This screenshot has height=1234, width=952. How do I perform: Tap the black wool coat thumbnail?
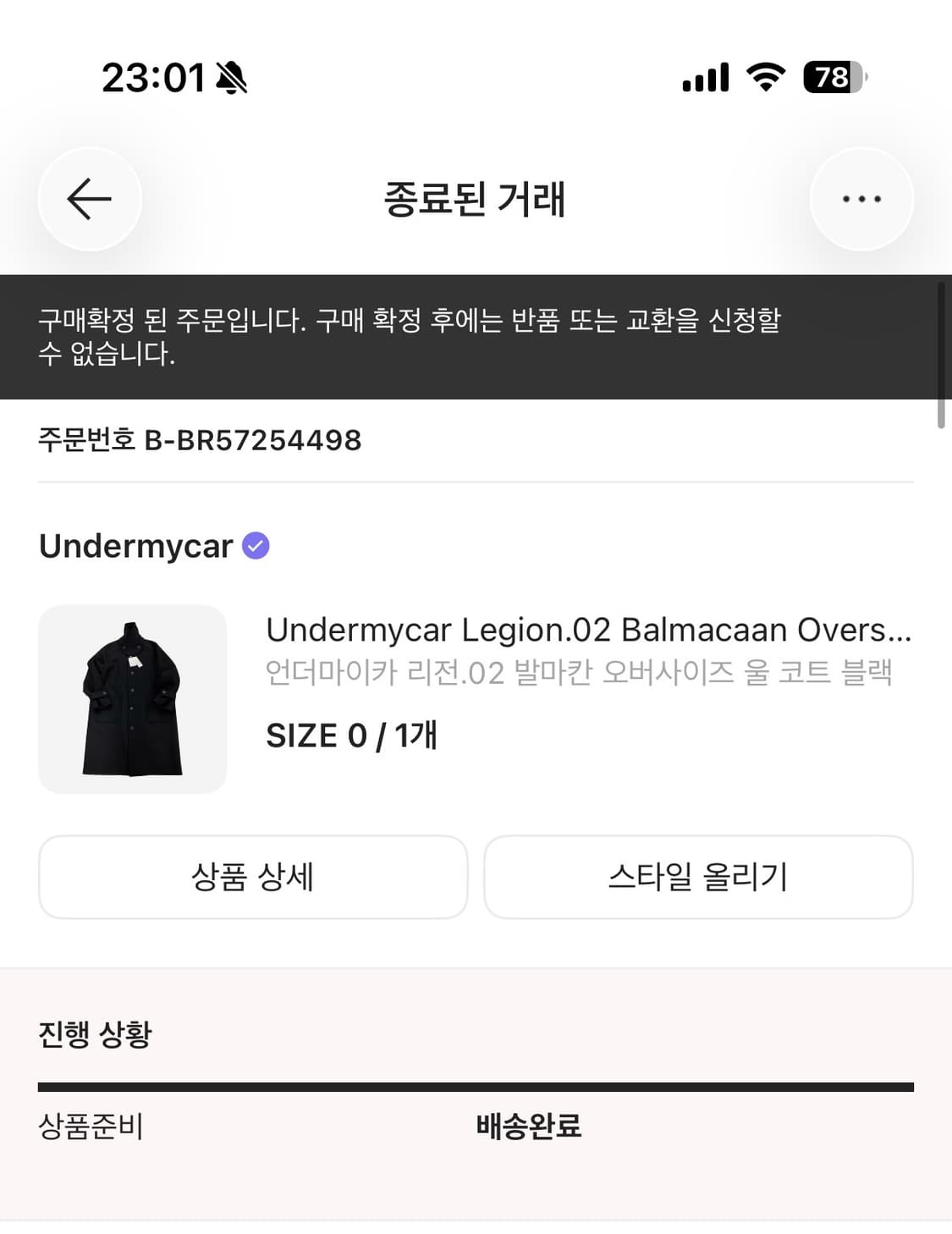pyautogui.click(x=132, y=699)
